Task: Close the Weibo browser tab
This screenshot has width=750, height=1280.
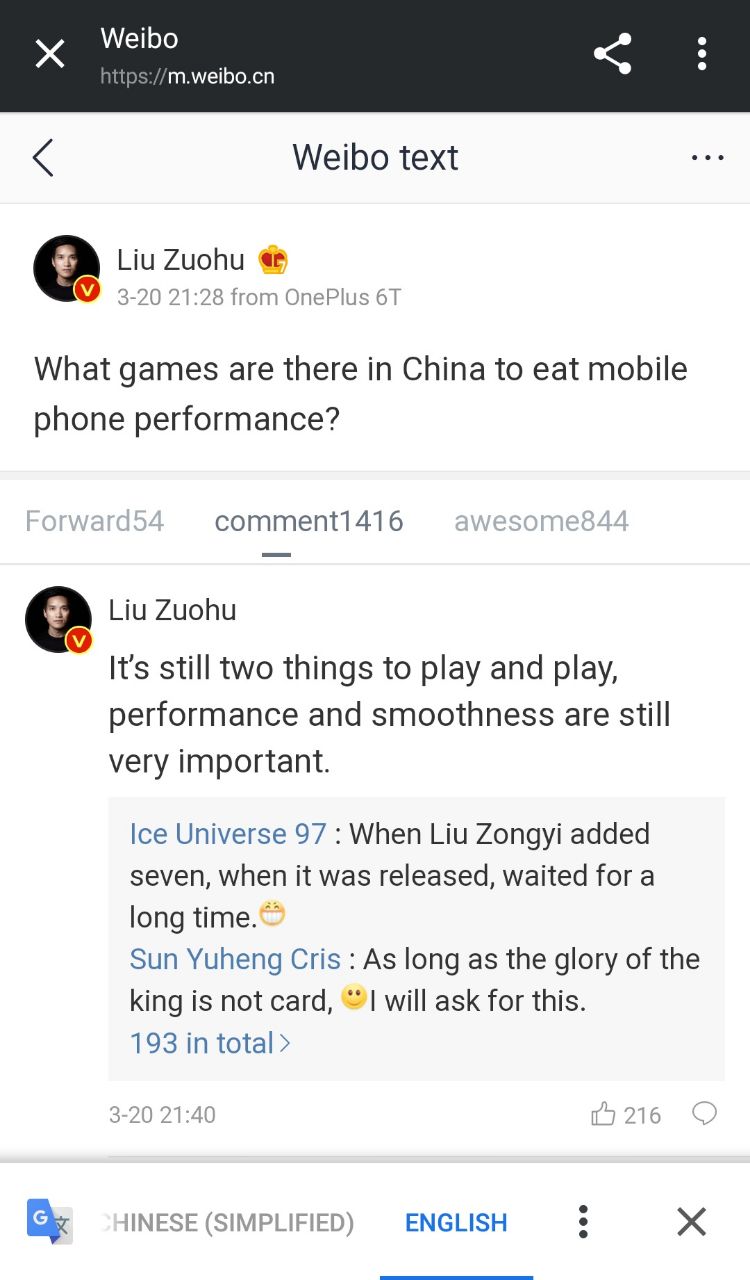Action: coord(49,54)
